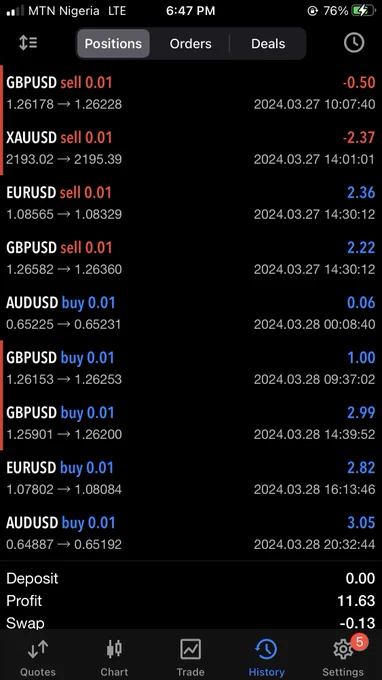Open AUDUSD buy position with 3.05 profit
This screenshot has width=382, height=680.
tap(191, 533)
